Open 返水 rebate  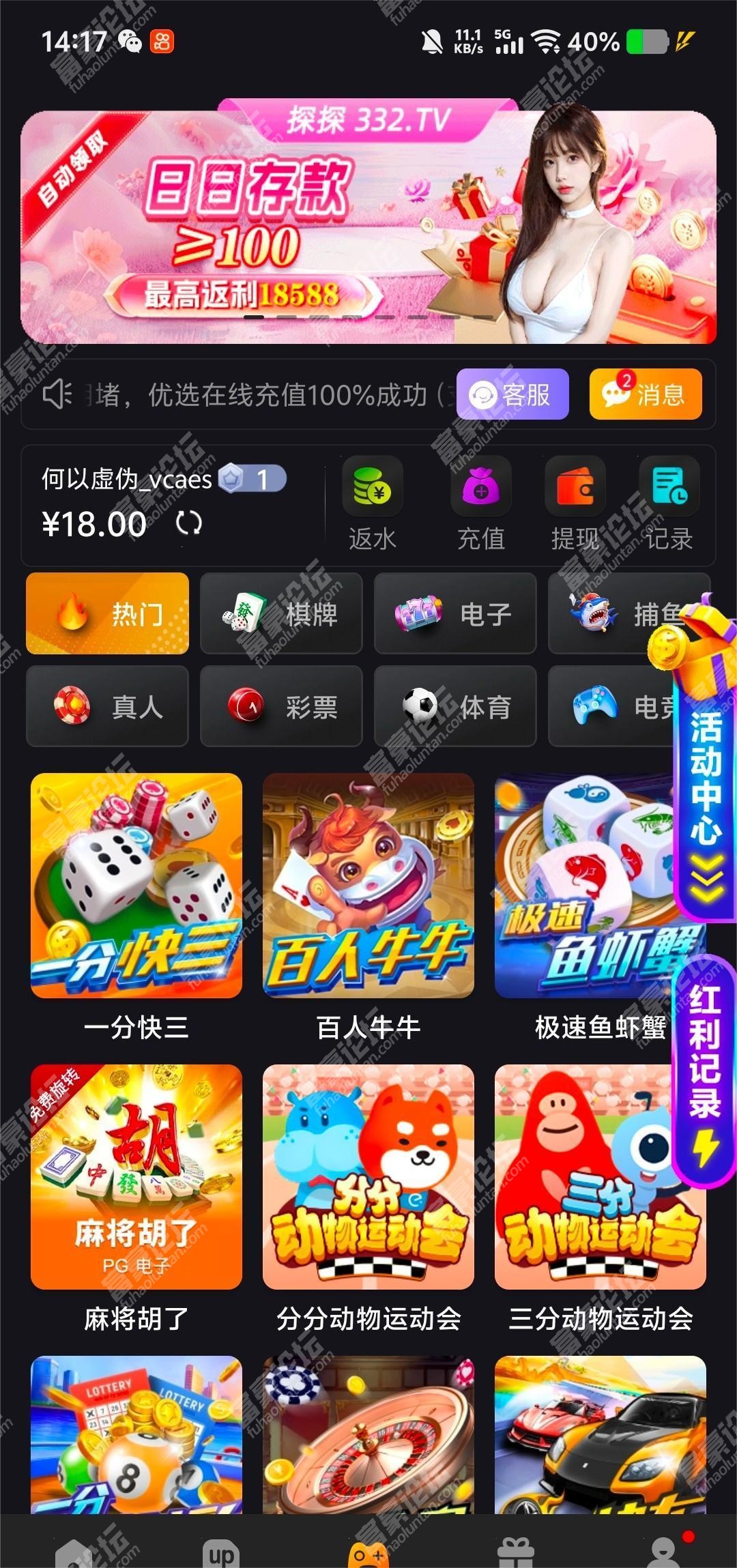click(x=372, y=504)
